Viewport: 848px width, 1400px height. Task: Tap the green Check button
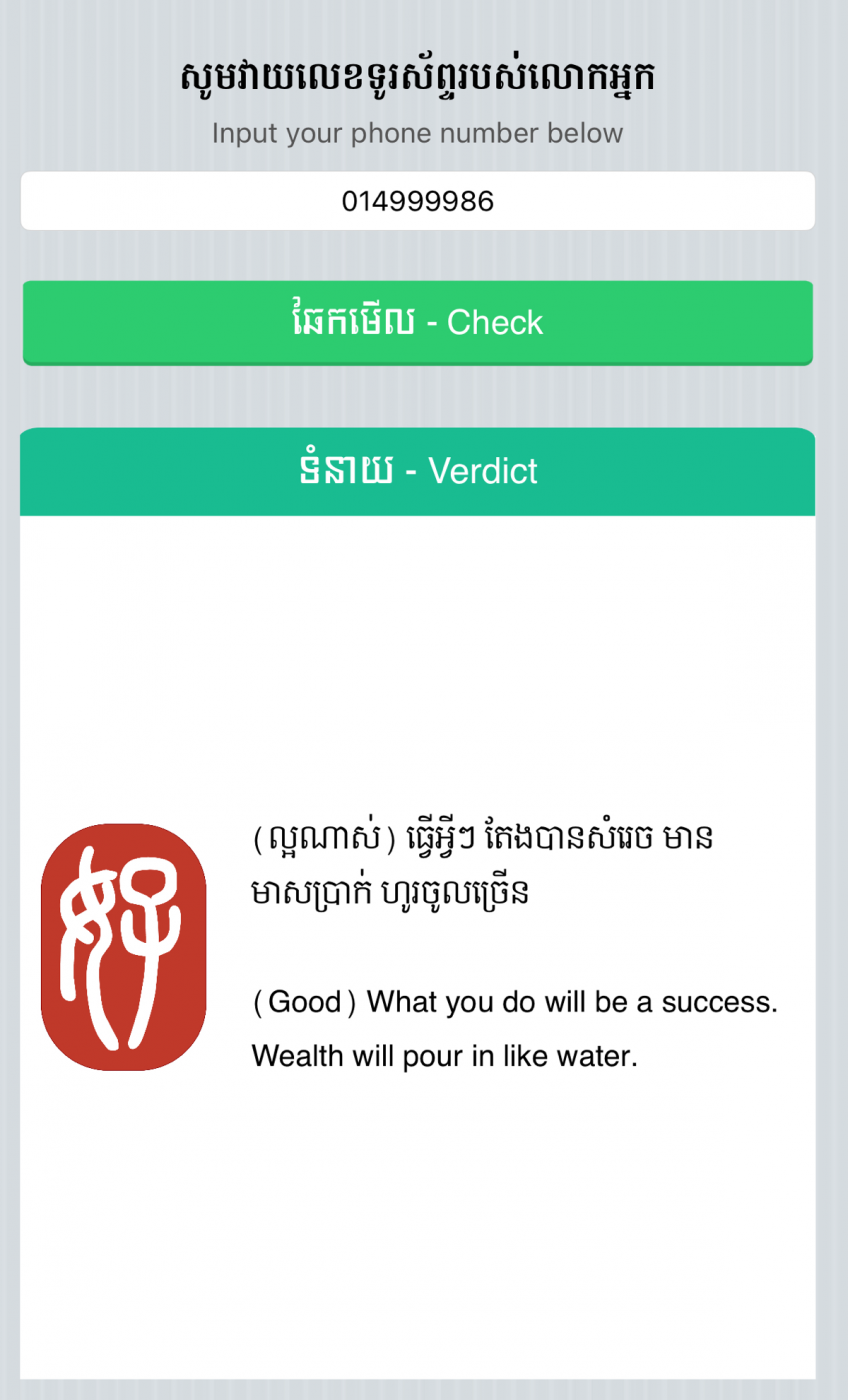(x=417, y=322)
